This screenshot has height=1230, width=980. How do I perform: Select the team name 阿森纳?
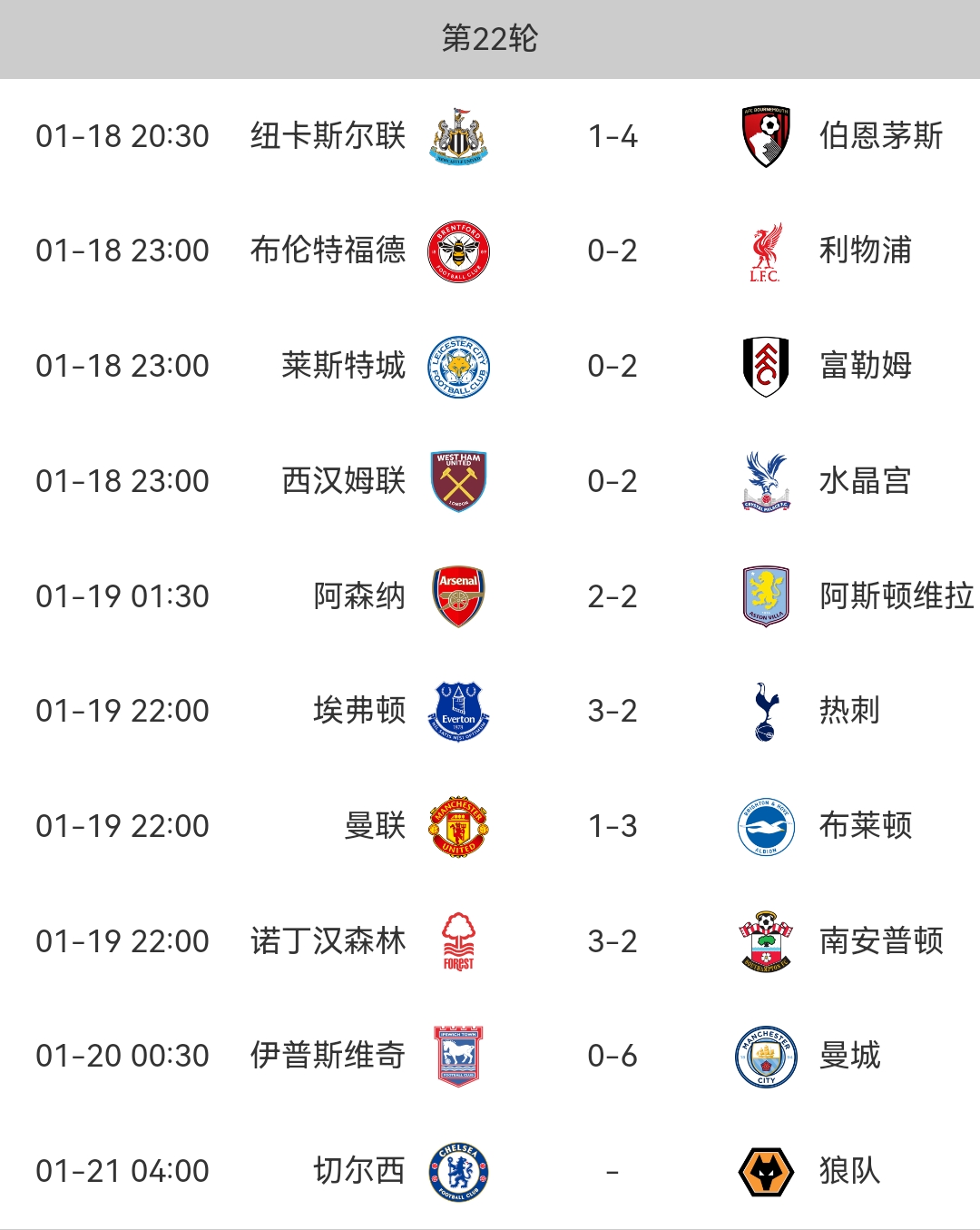[358, 596]
